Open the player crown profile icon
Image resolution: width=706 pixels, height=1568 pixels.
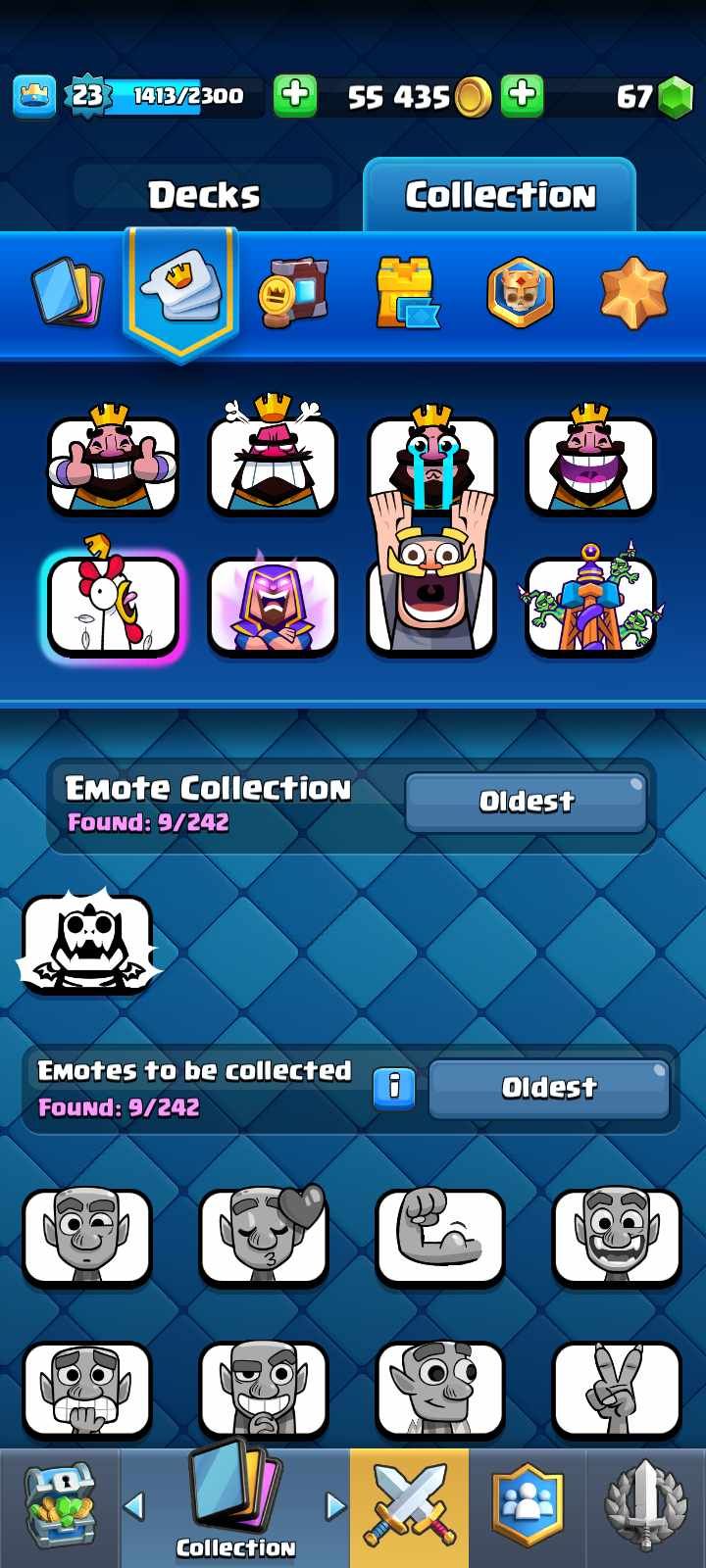pos(34,96)
